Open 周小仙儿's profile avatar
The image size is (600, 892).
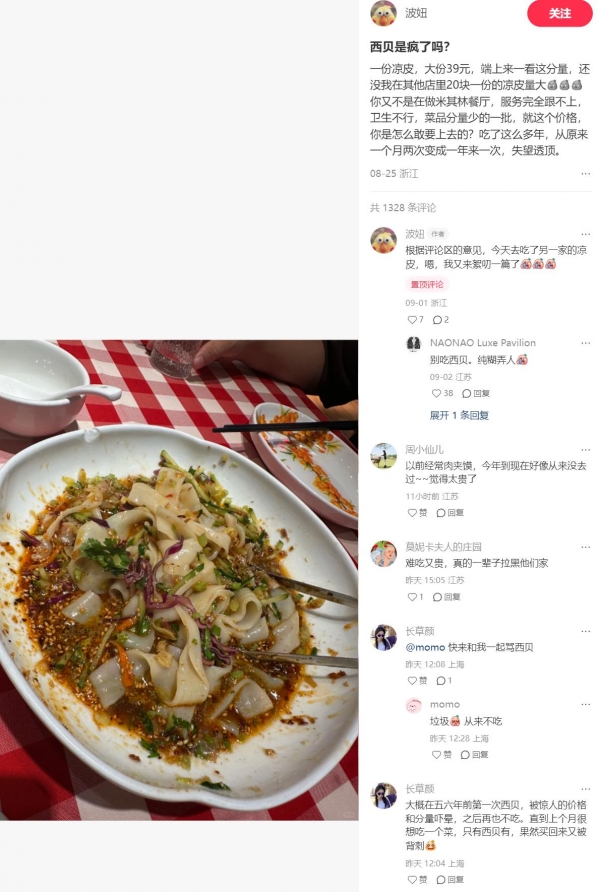(x=383, y=456)
